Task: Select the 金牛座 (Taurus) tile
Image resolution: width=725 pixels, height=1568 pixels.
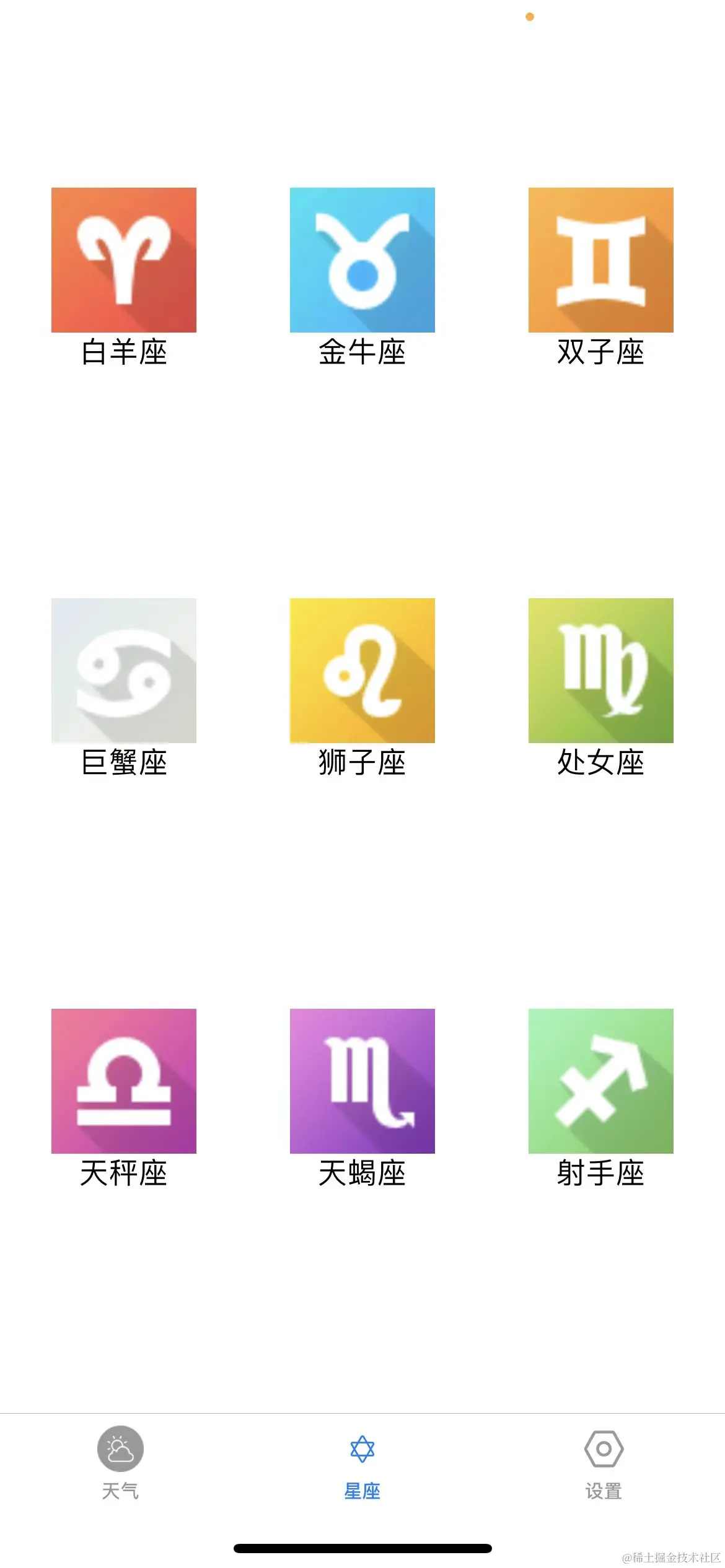Action: pos(362,260)
